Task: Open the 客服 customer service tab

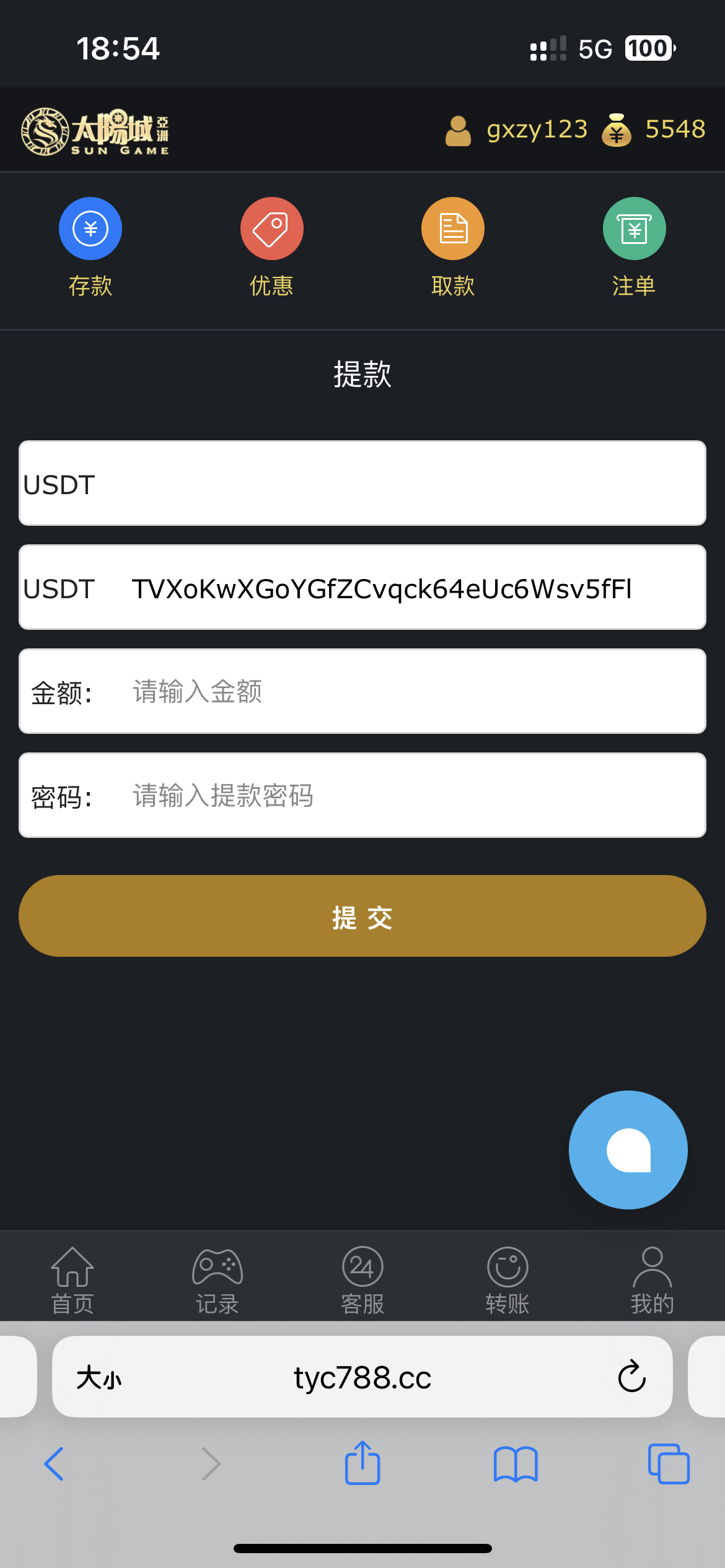Action: pos(362,1281)
